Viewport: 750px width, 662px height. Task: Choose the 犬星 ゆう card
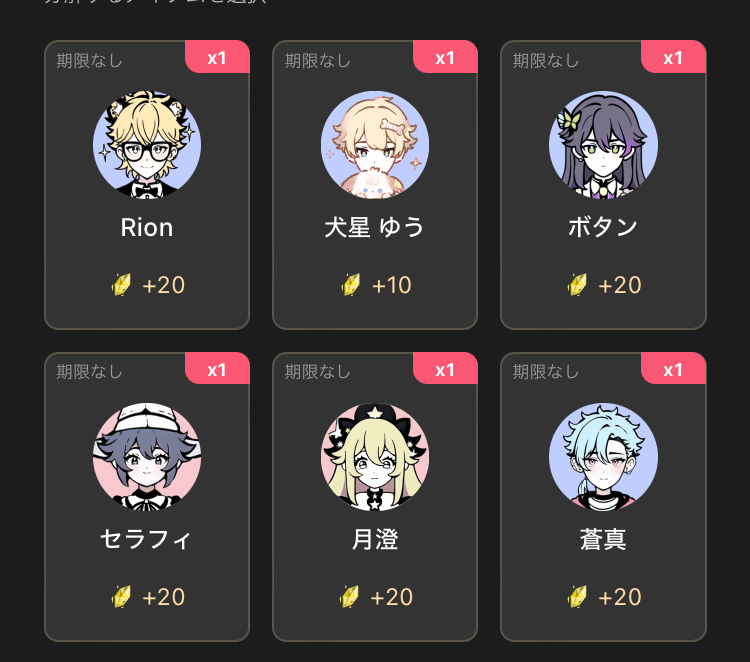[x=375, y=185]
